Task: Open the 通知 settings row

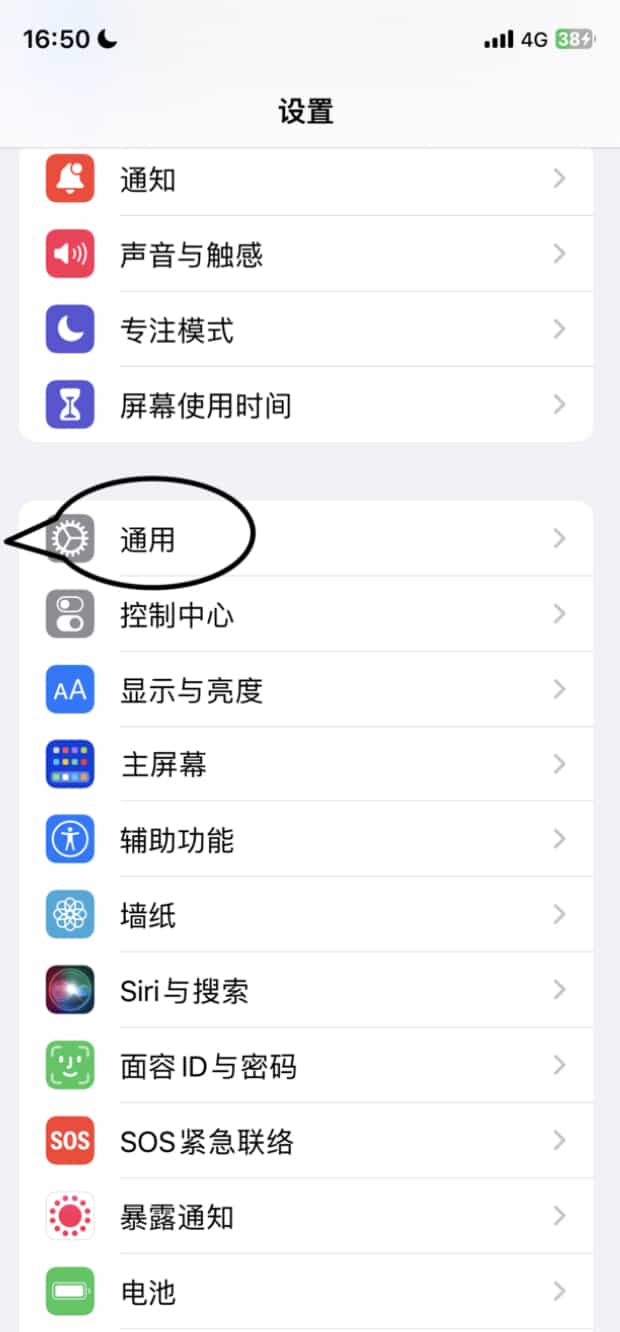Action: [x=306, y=180]
